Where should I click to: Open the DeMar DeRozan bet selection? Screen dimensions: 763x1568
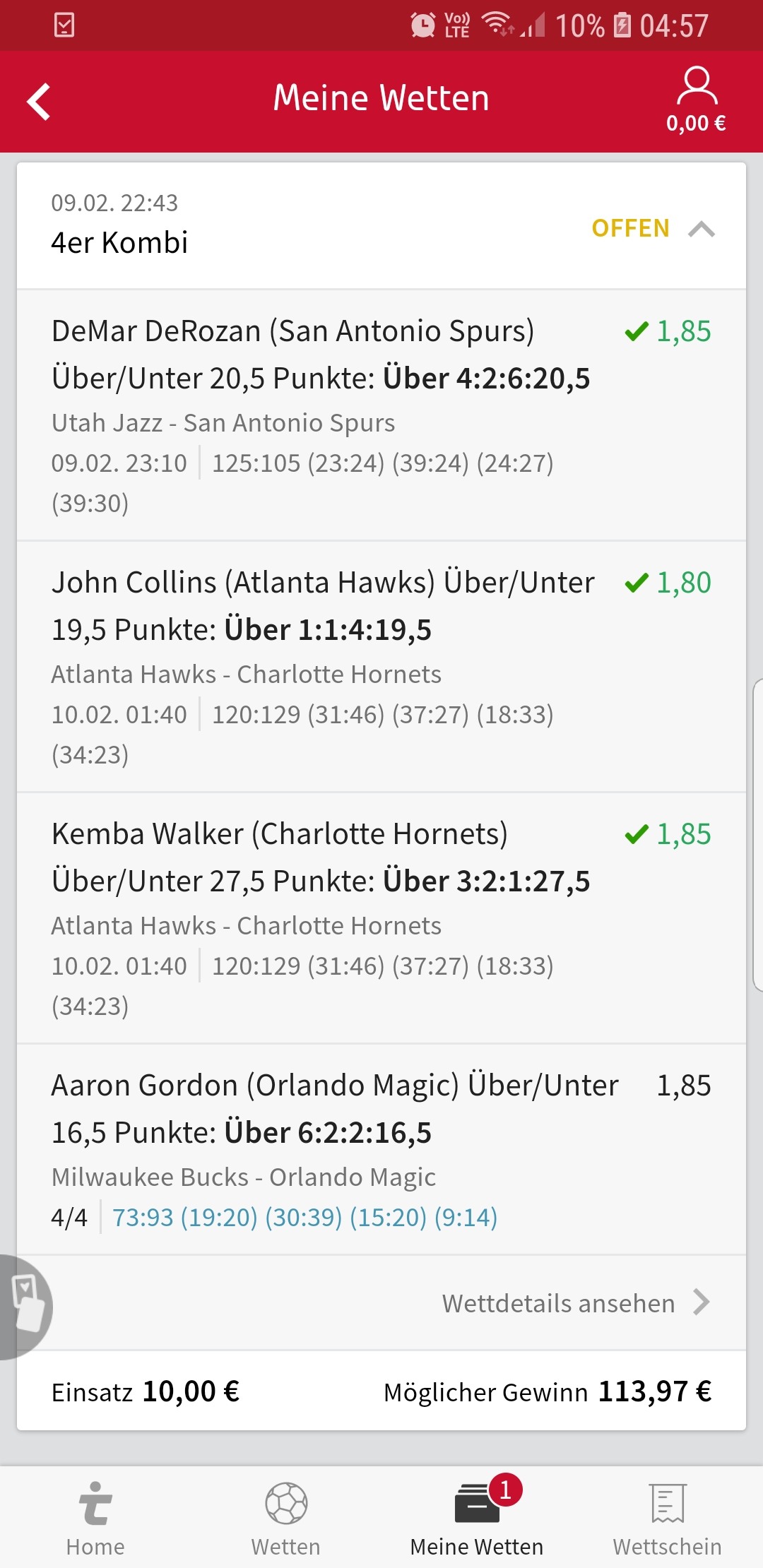[x=381, y=415]
